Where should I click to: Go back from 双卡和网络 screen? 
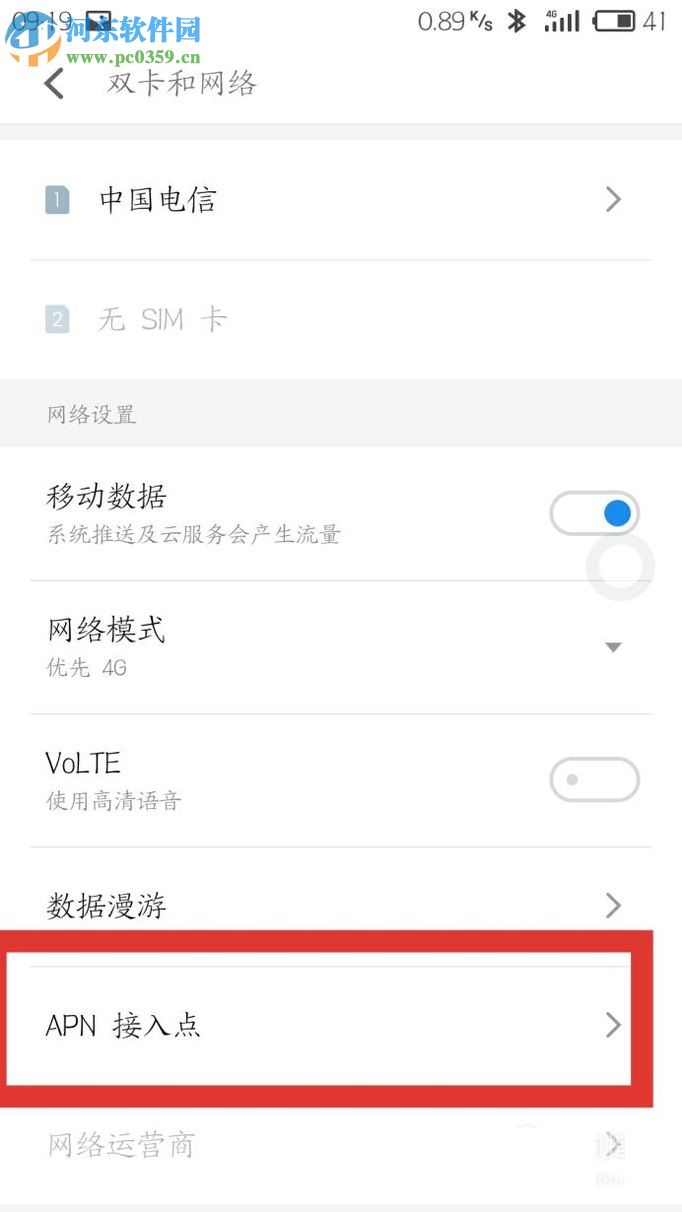point(55,84)
